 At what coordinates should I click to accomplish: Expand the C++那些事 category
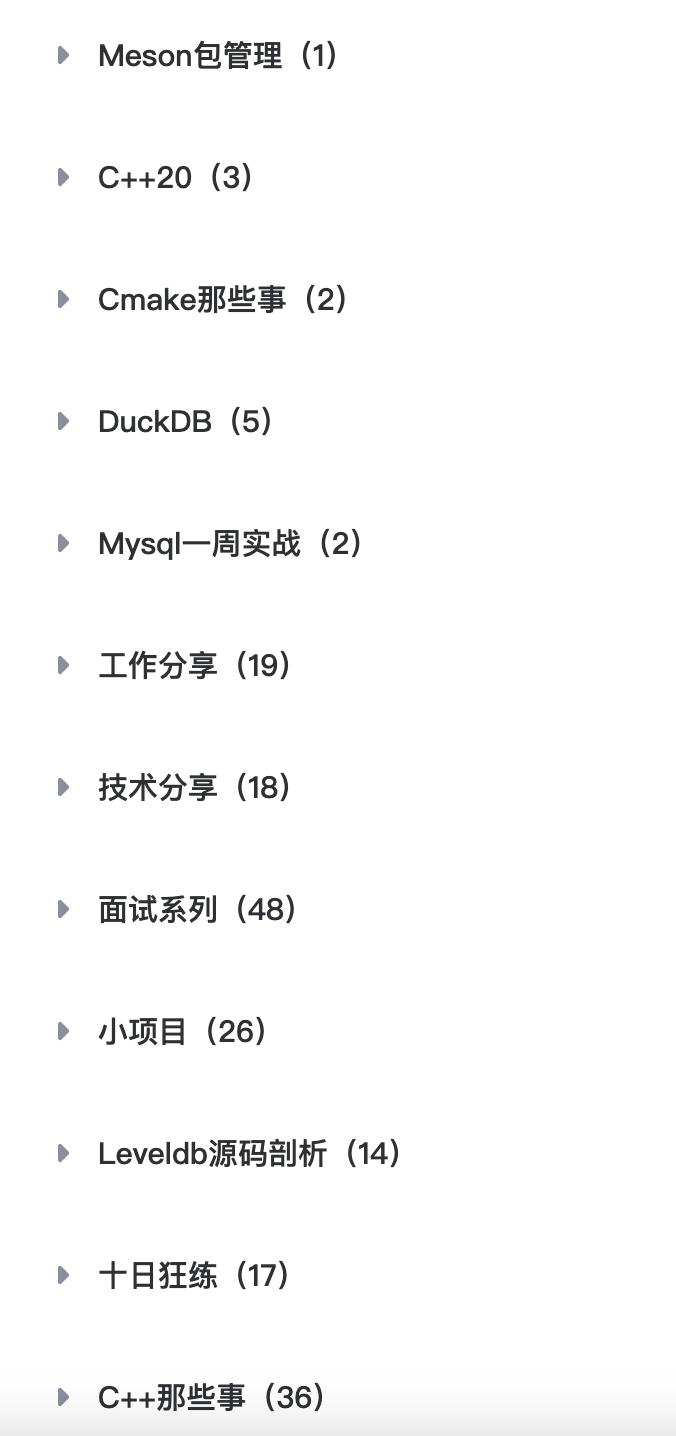coord(64,1397)
